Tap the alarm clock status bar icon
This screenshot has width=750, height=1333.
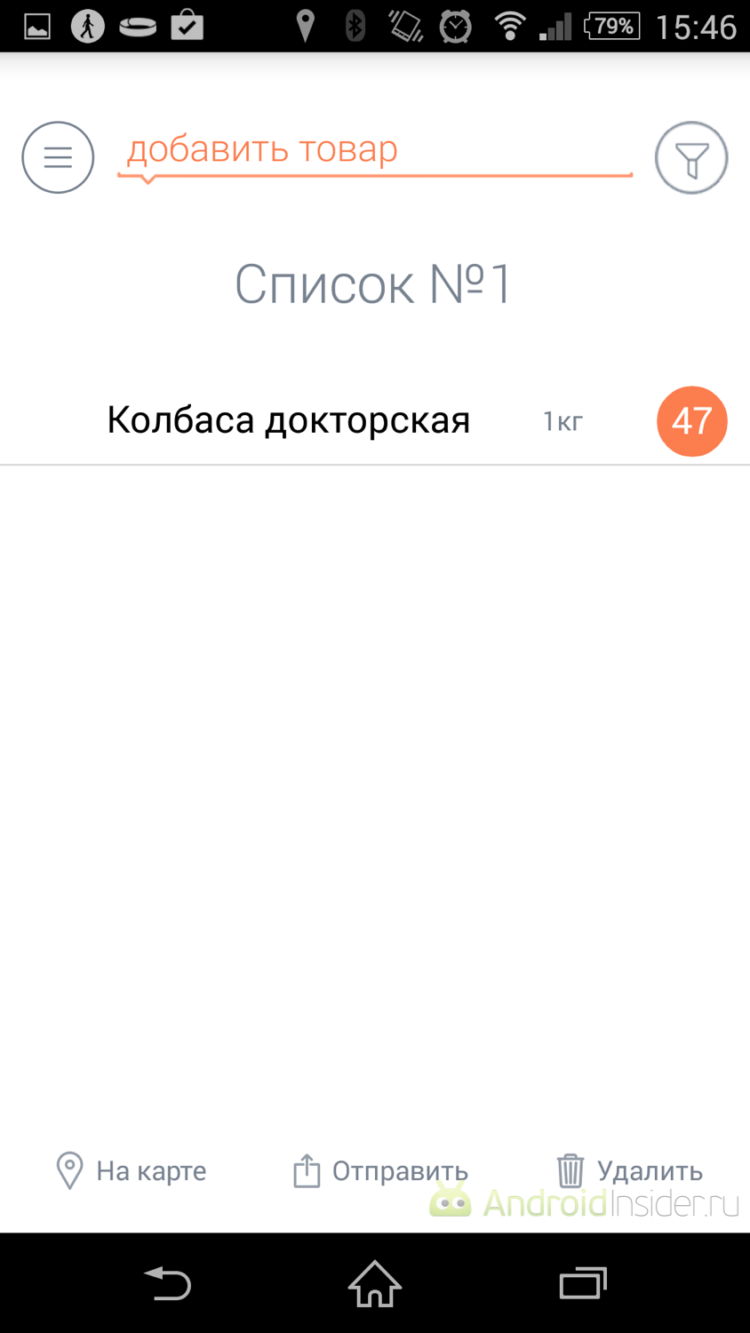pos(455,26)
